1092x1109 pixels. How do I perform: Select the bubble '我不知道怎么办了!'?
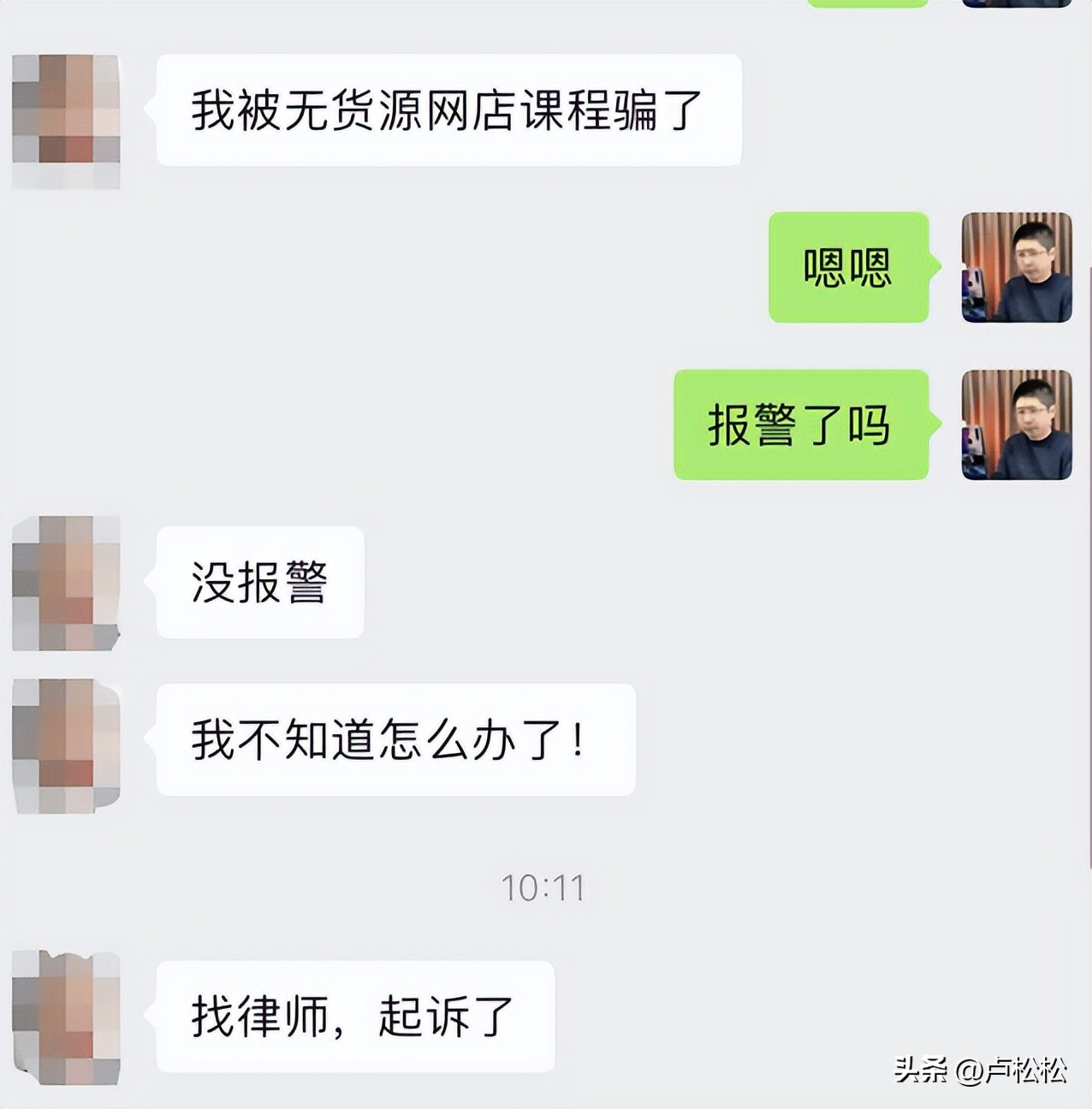coord(394,741)
